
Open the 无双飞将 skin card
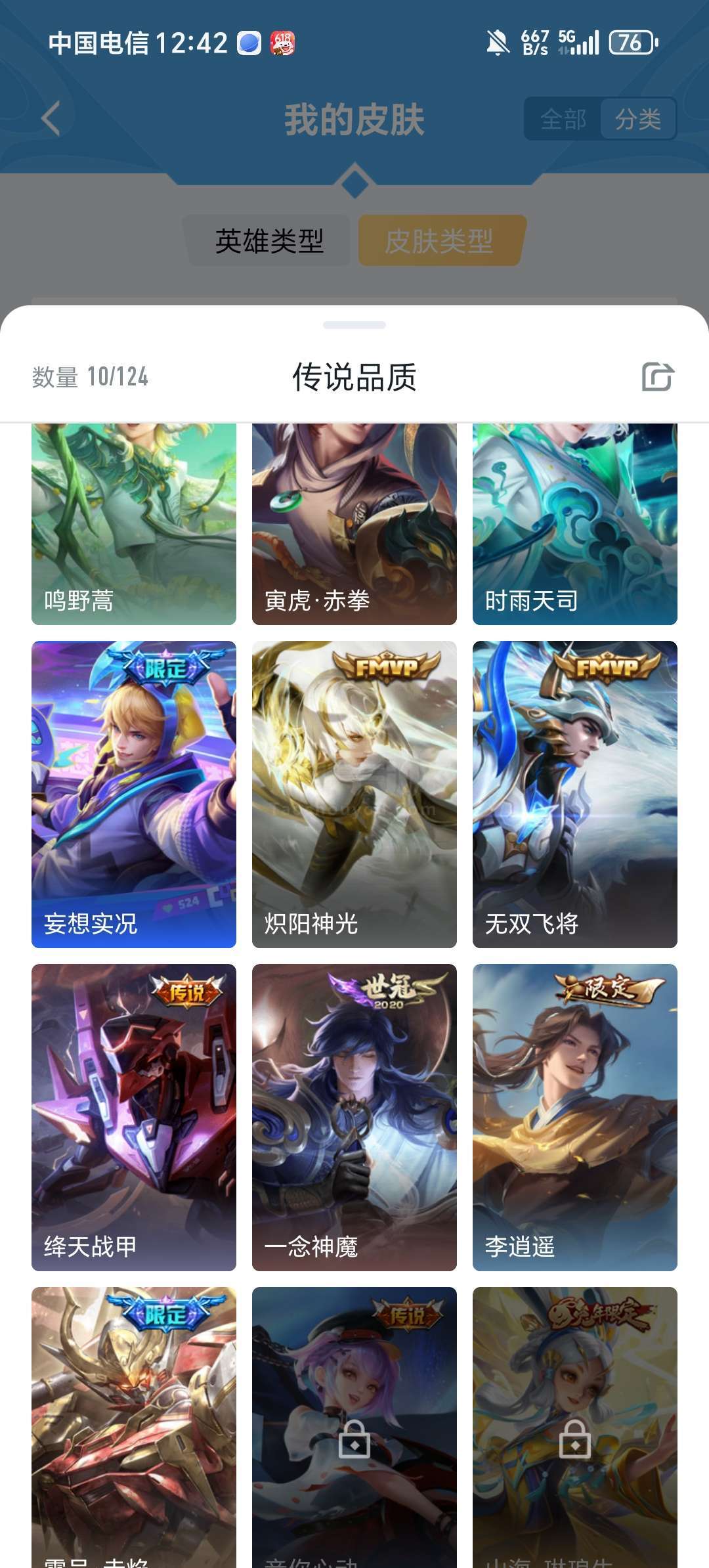coord(575,795)
